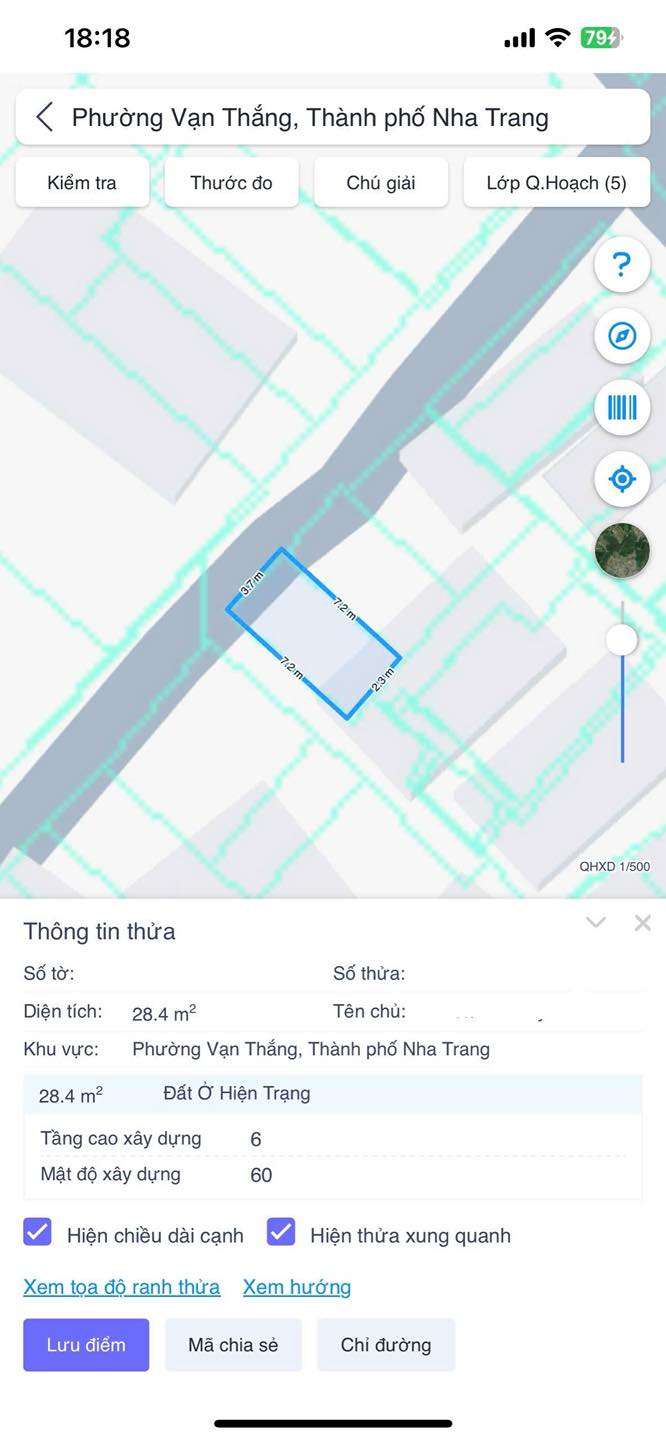The height and width of the screenshot is (1440, 666).
Task: Close the Thông tin thửa panel
Action: click(643, 922)
